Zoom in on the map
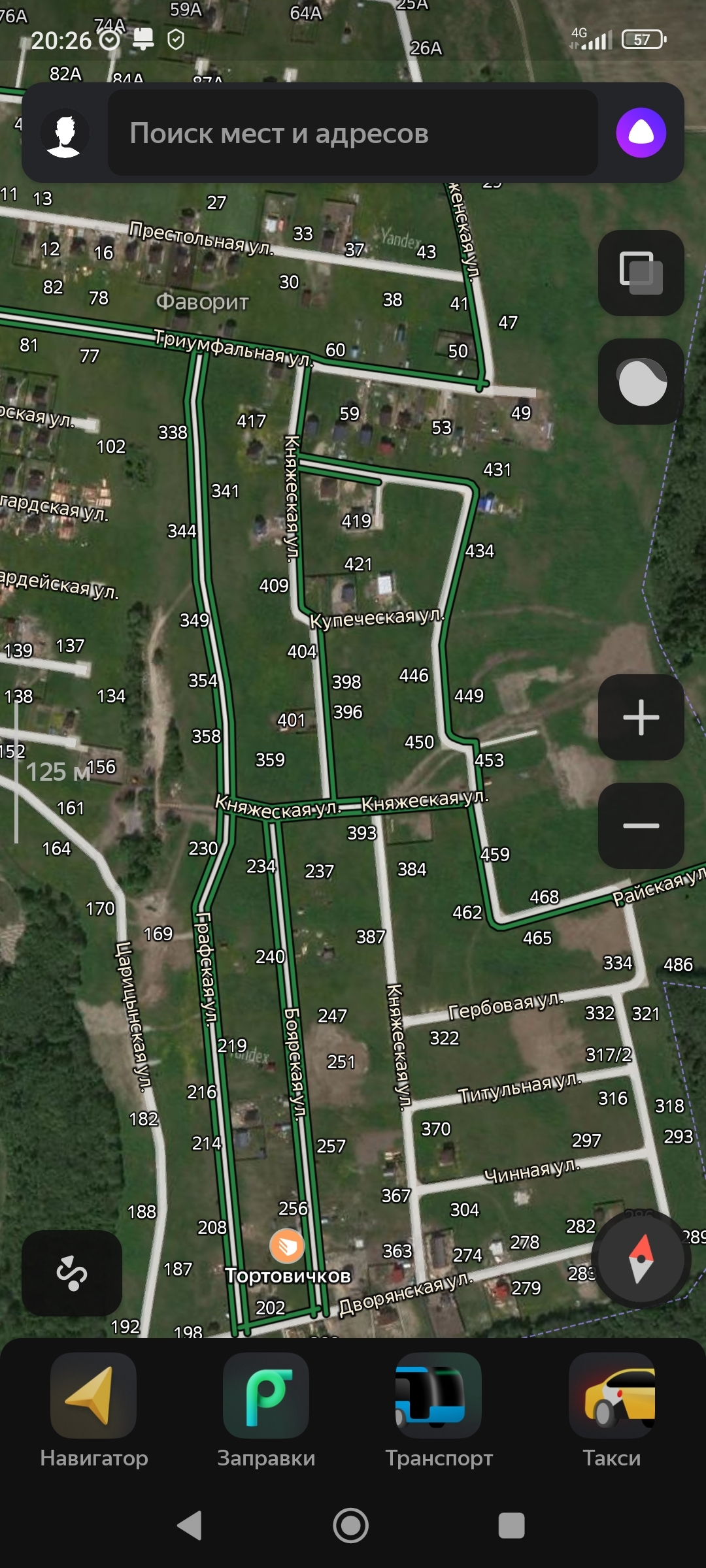 click(641, 717)
